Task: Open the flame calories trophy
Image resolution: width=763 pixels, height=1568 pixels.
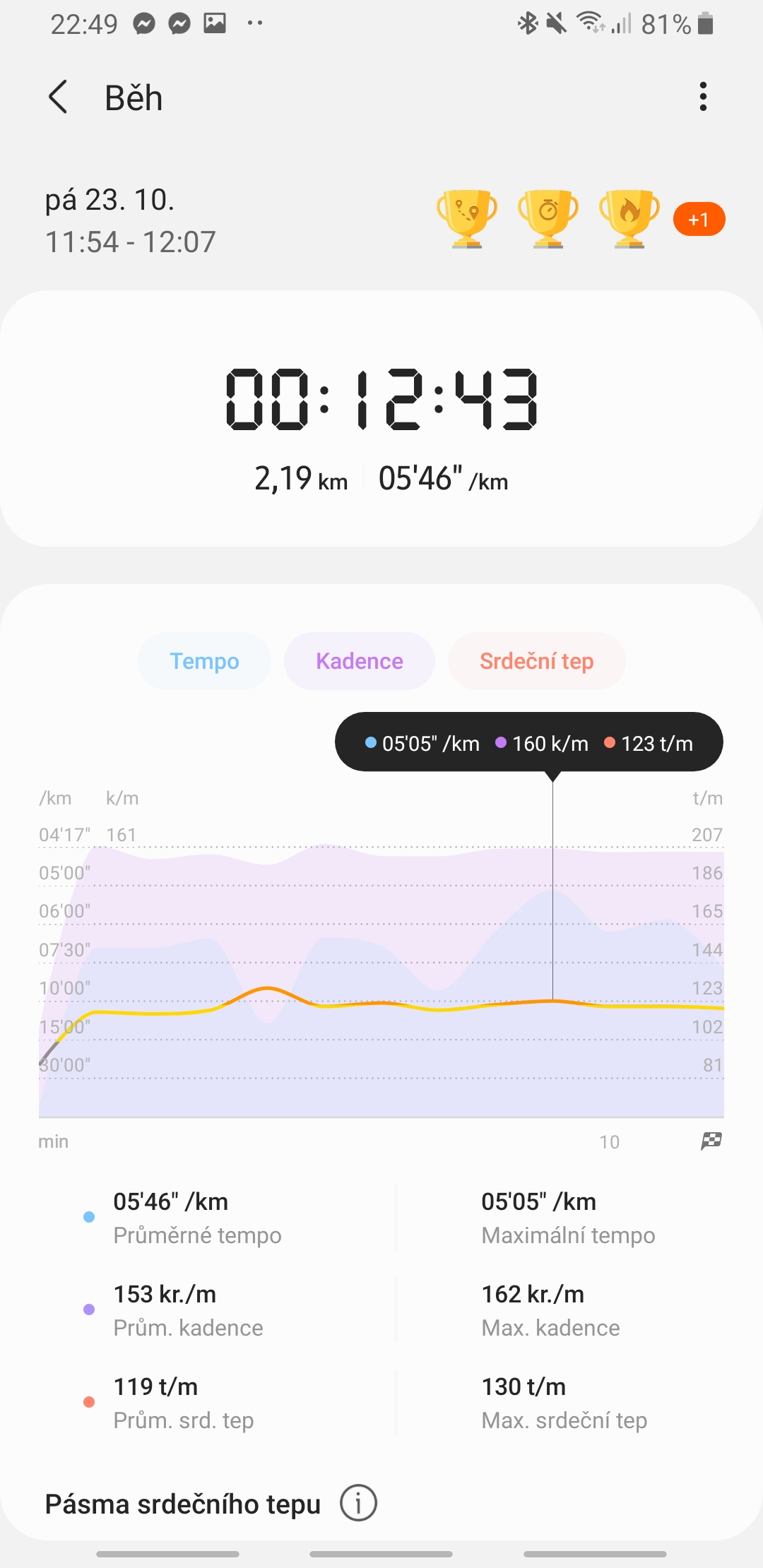Action: pos(629,219)
